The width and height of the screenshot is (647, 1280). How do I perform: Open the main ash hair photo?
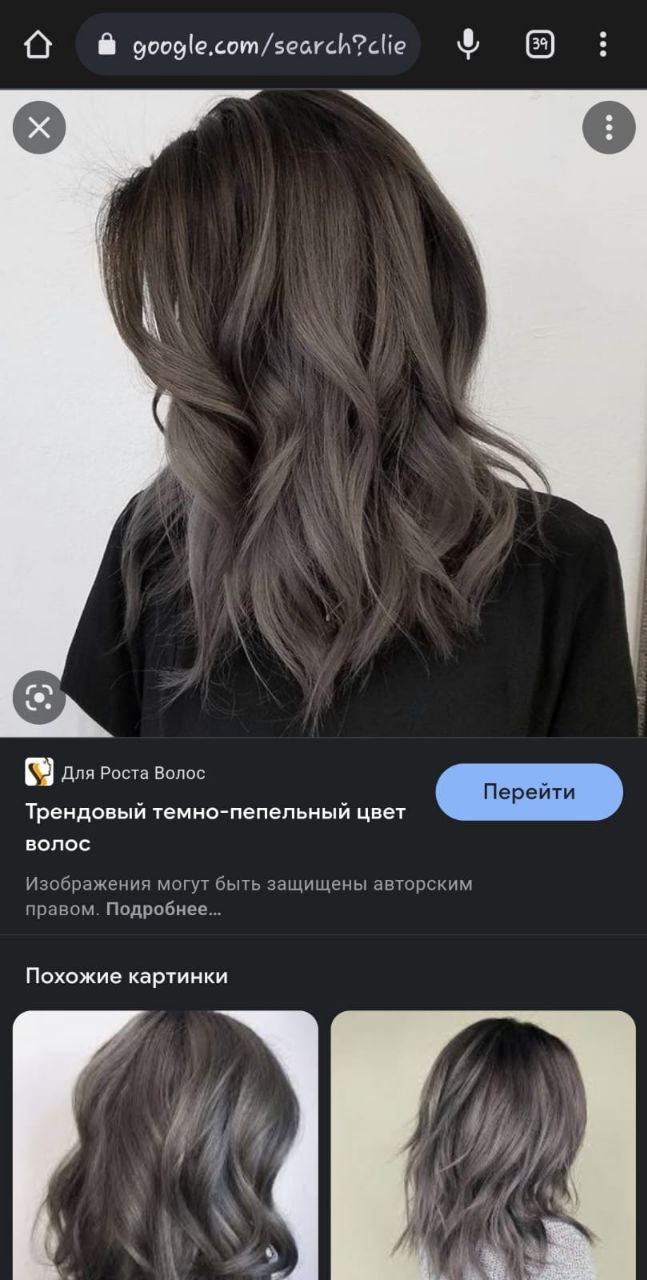point(323,413)
